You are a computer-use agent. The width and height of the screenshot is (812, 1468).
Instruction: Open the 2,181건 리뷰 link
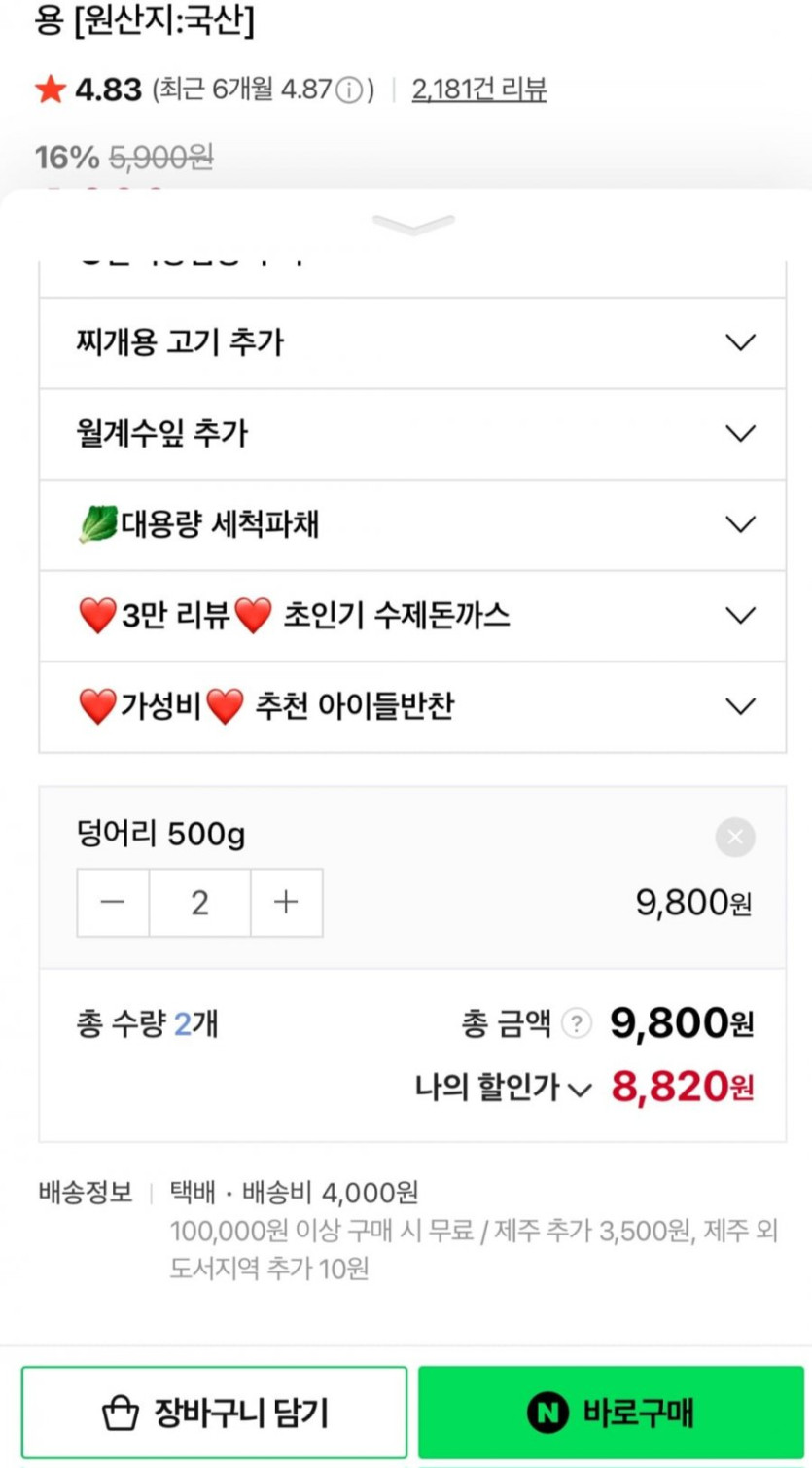(x=480, y=89)
